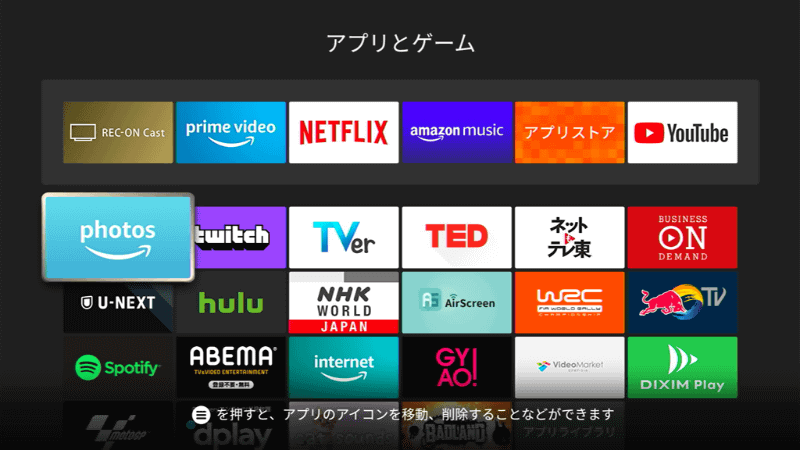Screen dimensions: 800x450
Task: Launch the Hulu app
Action: pyautogui.click(x=231, y=302)
